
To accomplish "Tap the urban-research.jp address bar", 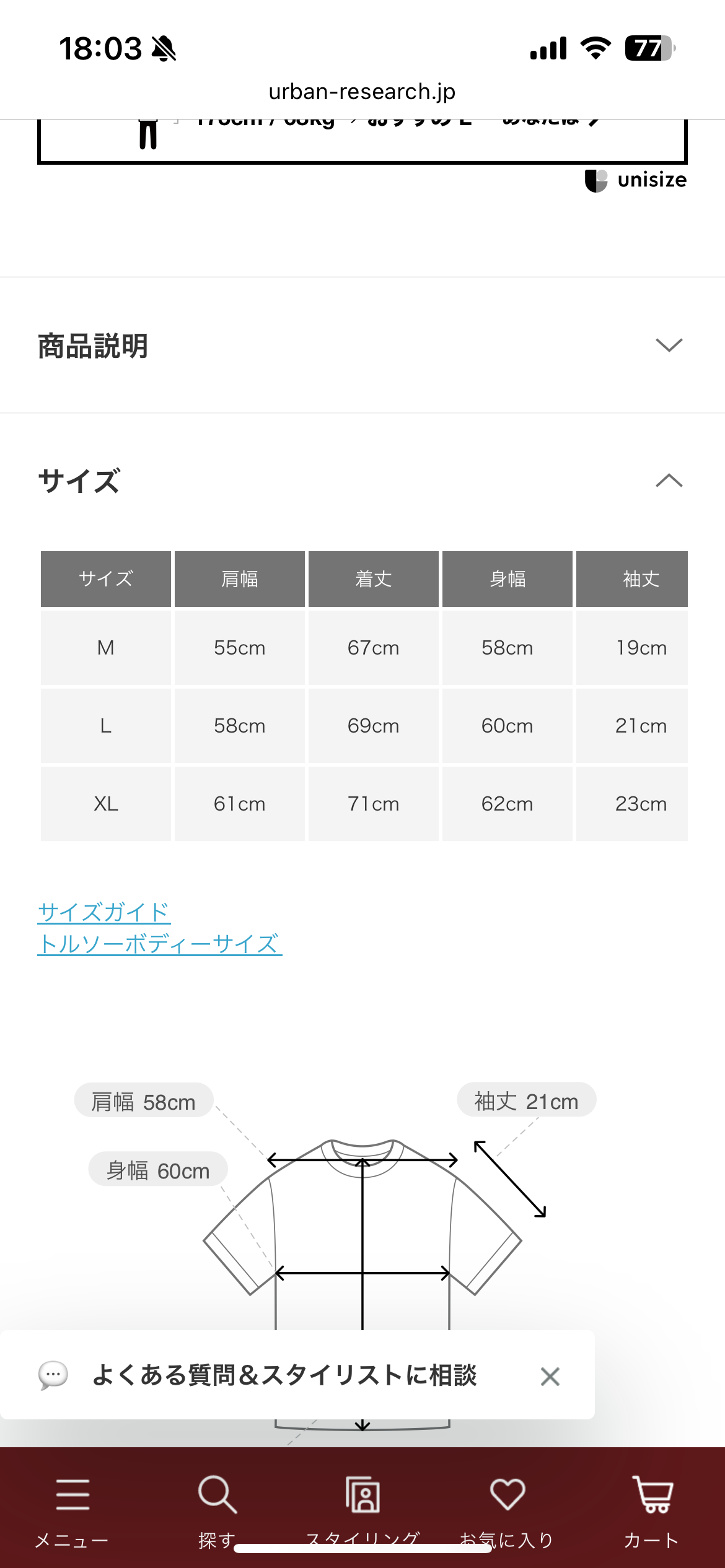I will (x=362, y=92).
